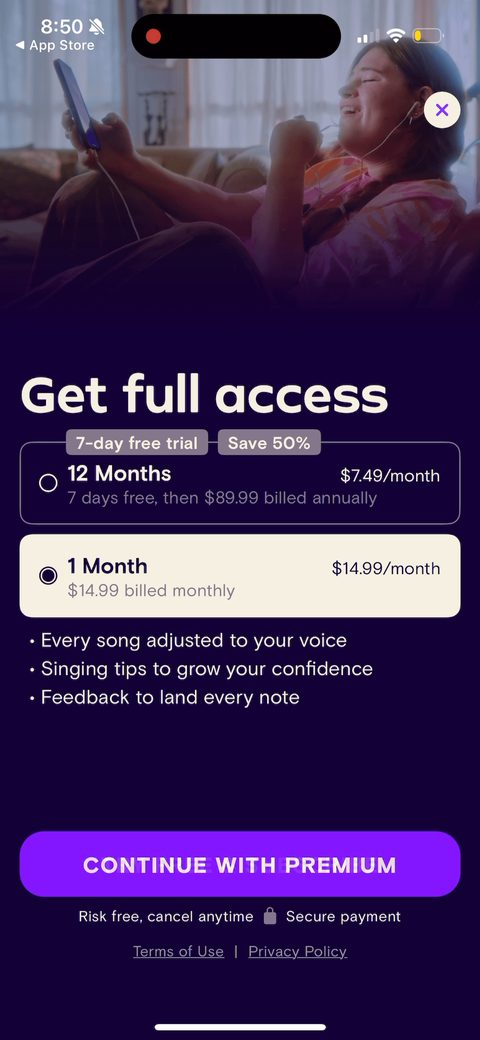Open the Privacy Policy link
Viewport: 480px width, 1040px height.
[298, 952]
